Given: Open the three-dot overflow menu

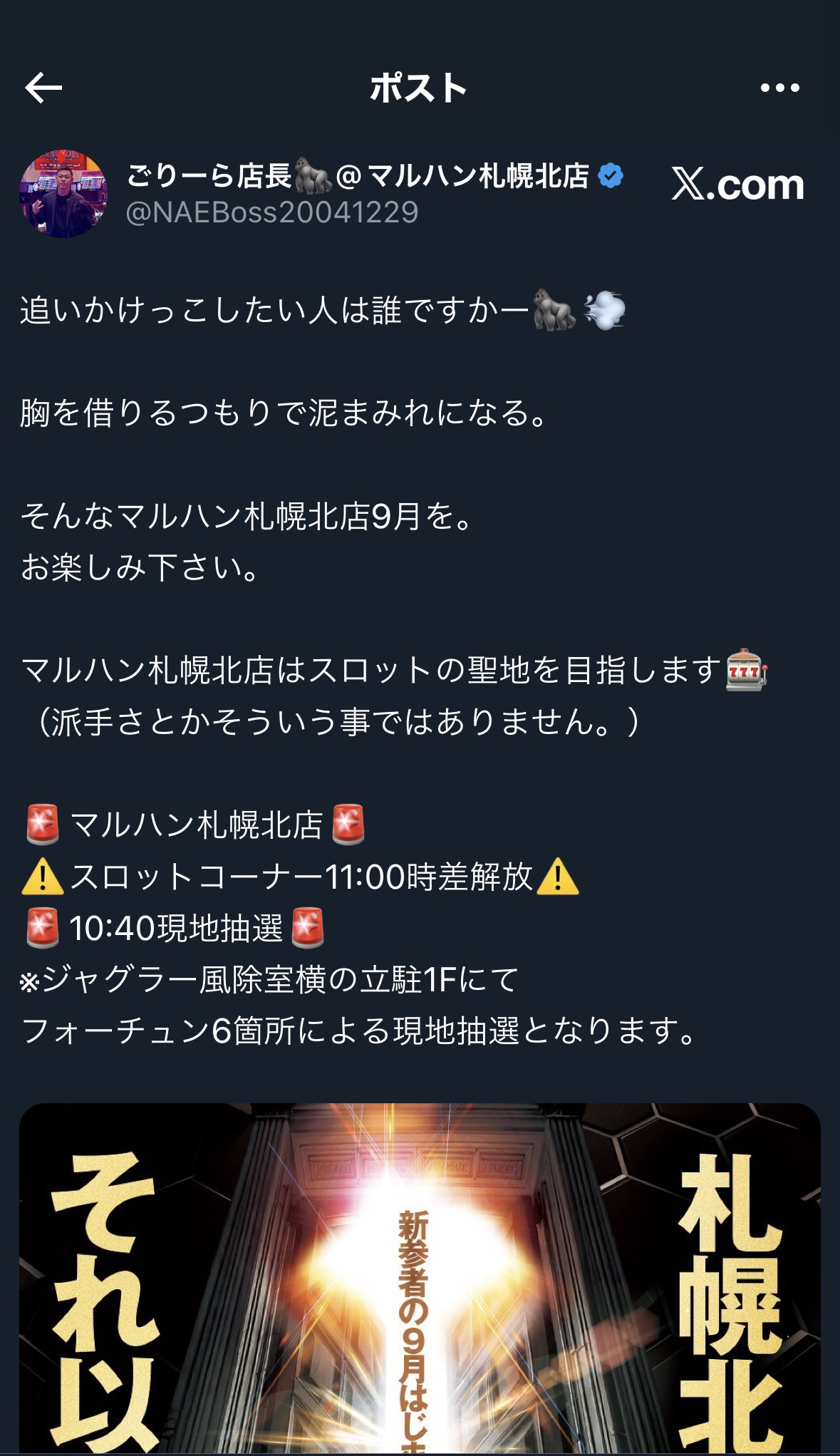Looking at the screenshot, I should coord(779,88).
